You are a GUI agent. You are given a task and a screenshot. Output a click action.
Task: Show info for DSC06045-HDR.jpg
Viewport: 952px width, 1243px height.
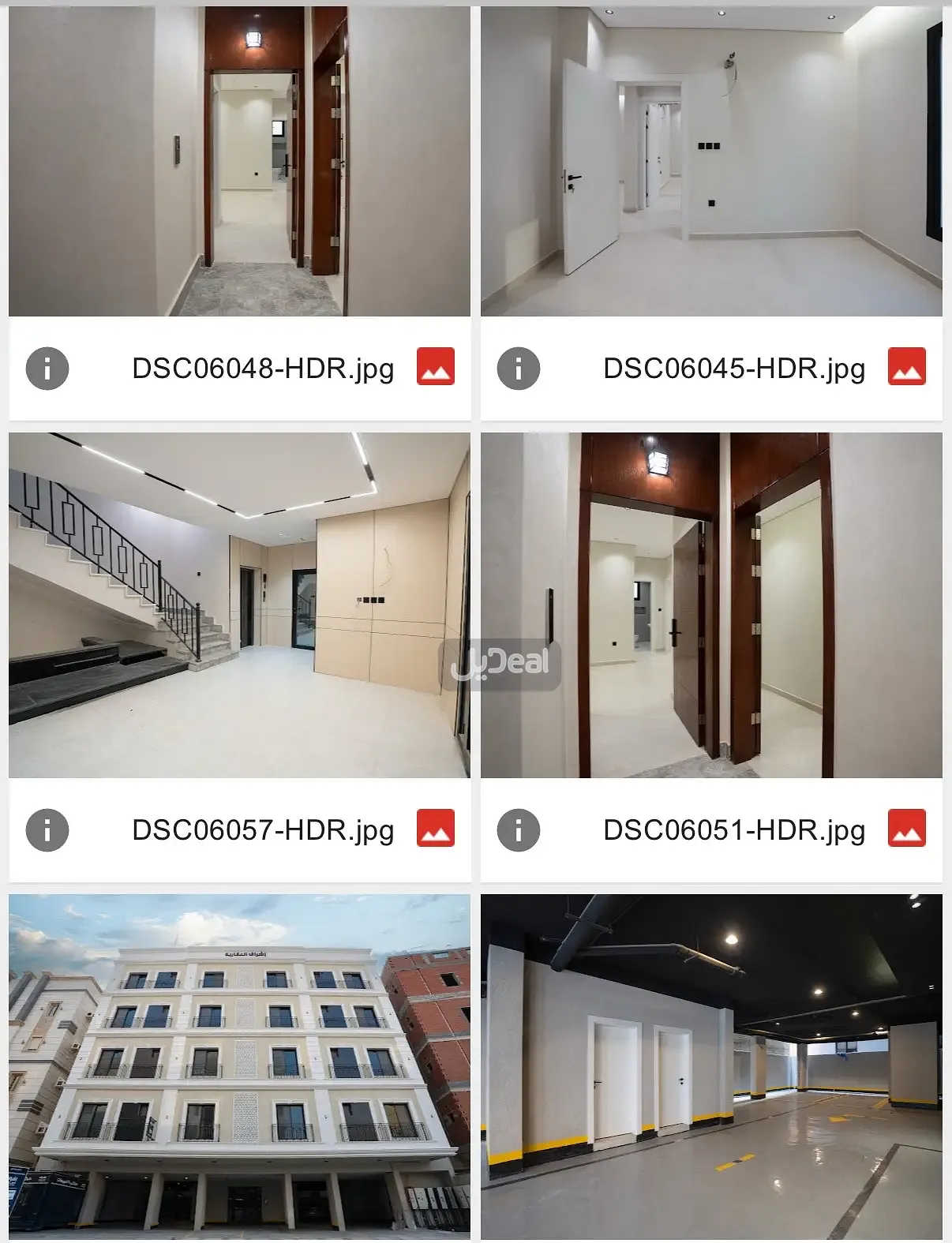[x=519, y=368]
